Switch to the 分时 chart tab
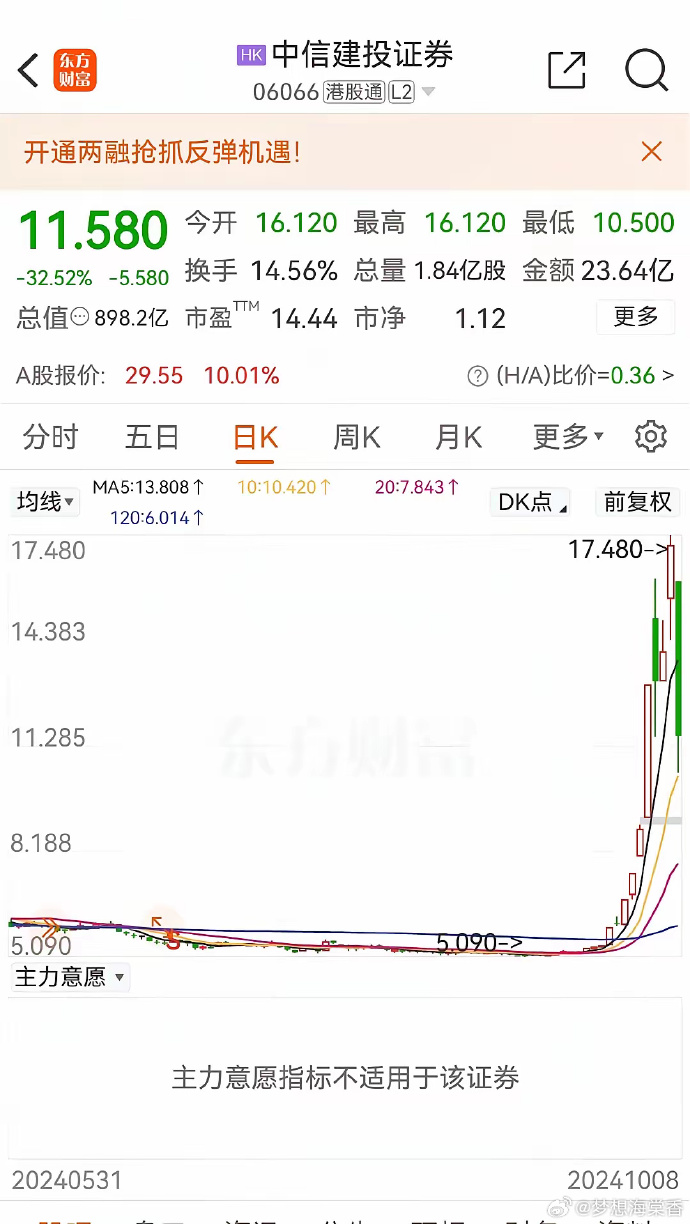Screen dimensions: 690x1224 [x=50, y=437]
